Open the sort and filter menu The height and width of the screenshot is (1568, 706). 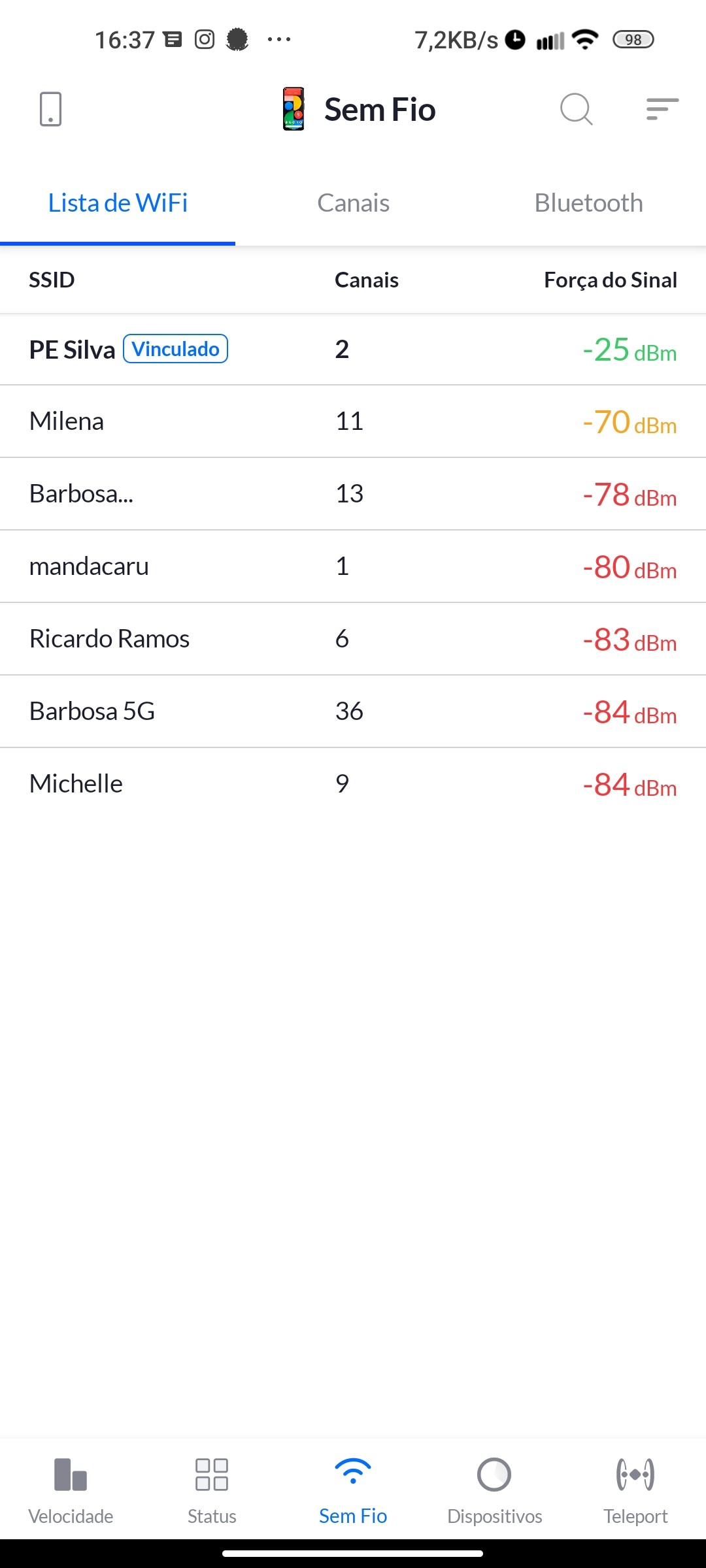click(x=662, y=108)
